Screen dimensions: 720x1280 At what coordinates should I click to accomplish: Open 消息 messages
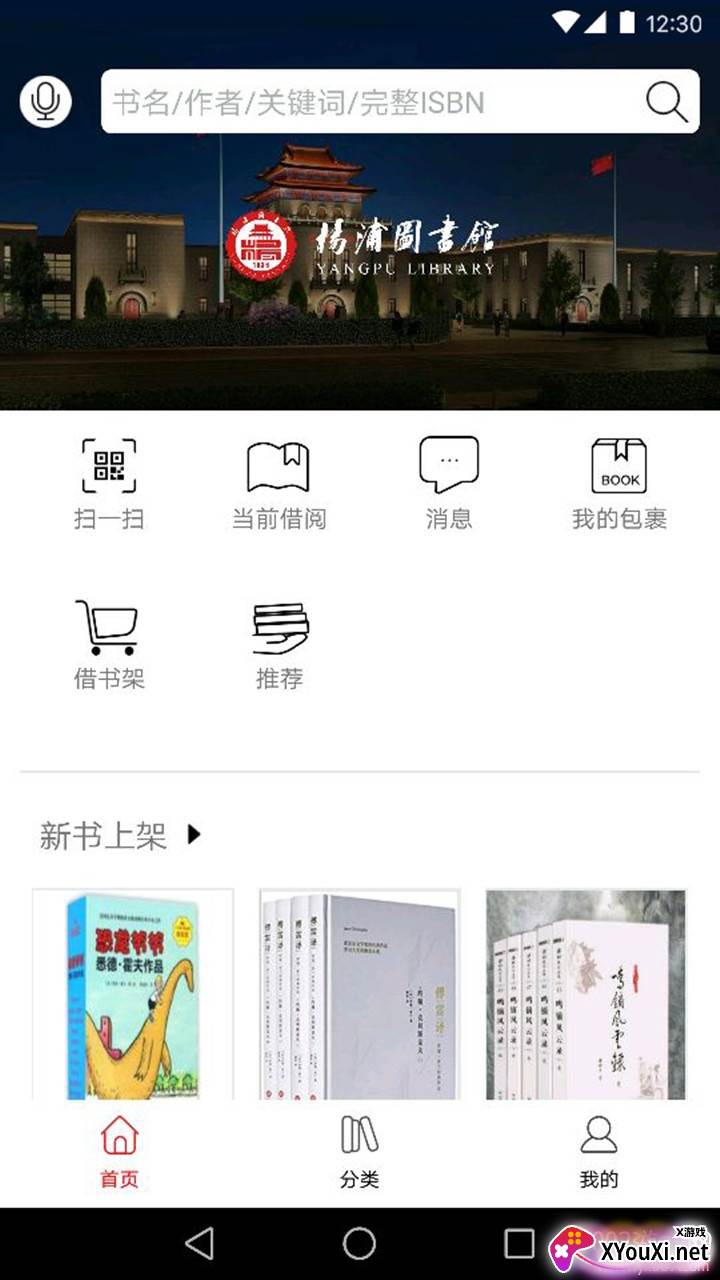click(x=449, y=484)
